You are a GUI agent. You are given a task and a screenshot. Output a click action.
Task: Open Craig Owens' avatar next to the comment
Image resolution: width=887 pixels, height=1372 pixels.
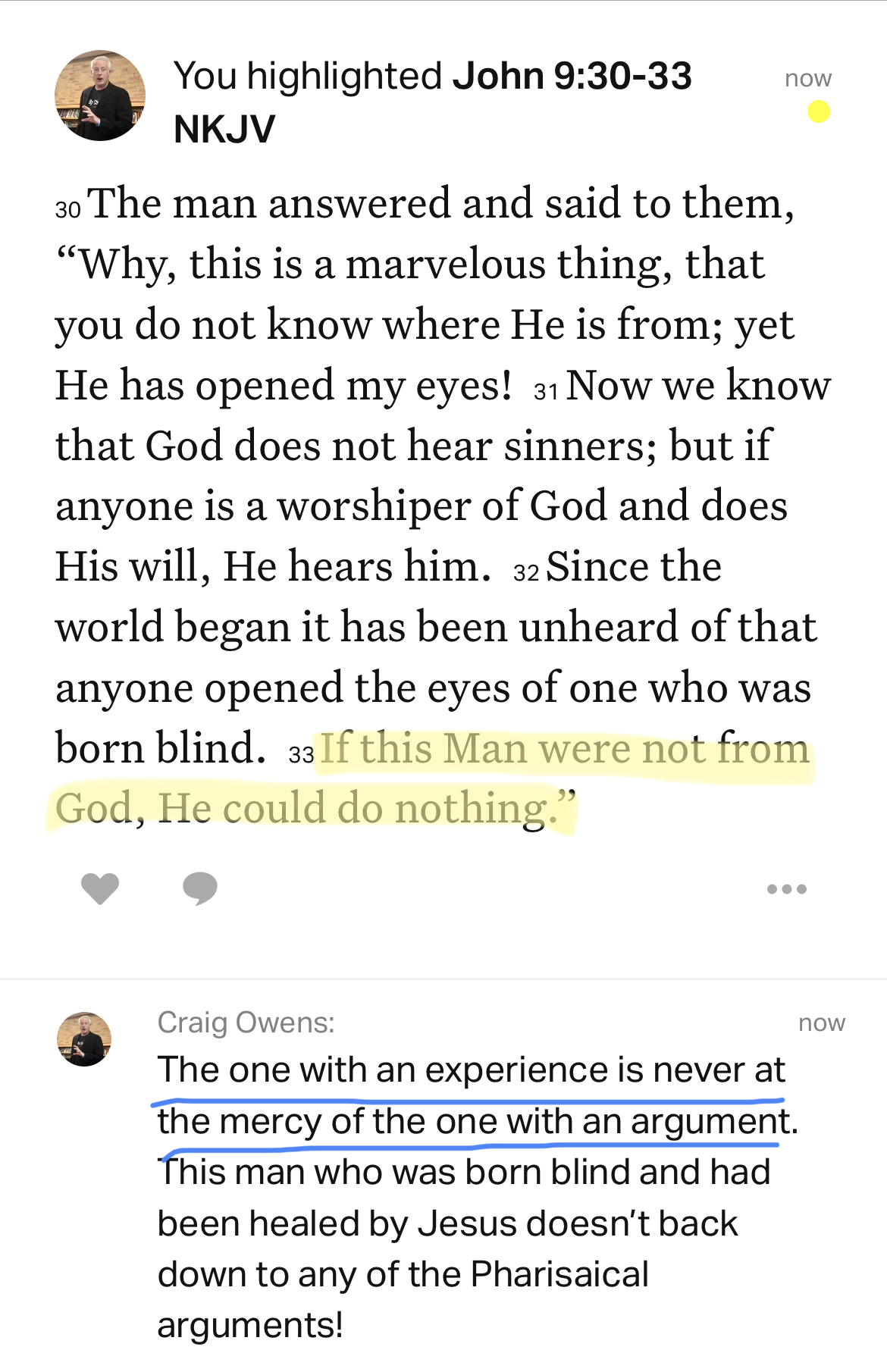pyautogui.click(x=84, y=1039)
